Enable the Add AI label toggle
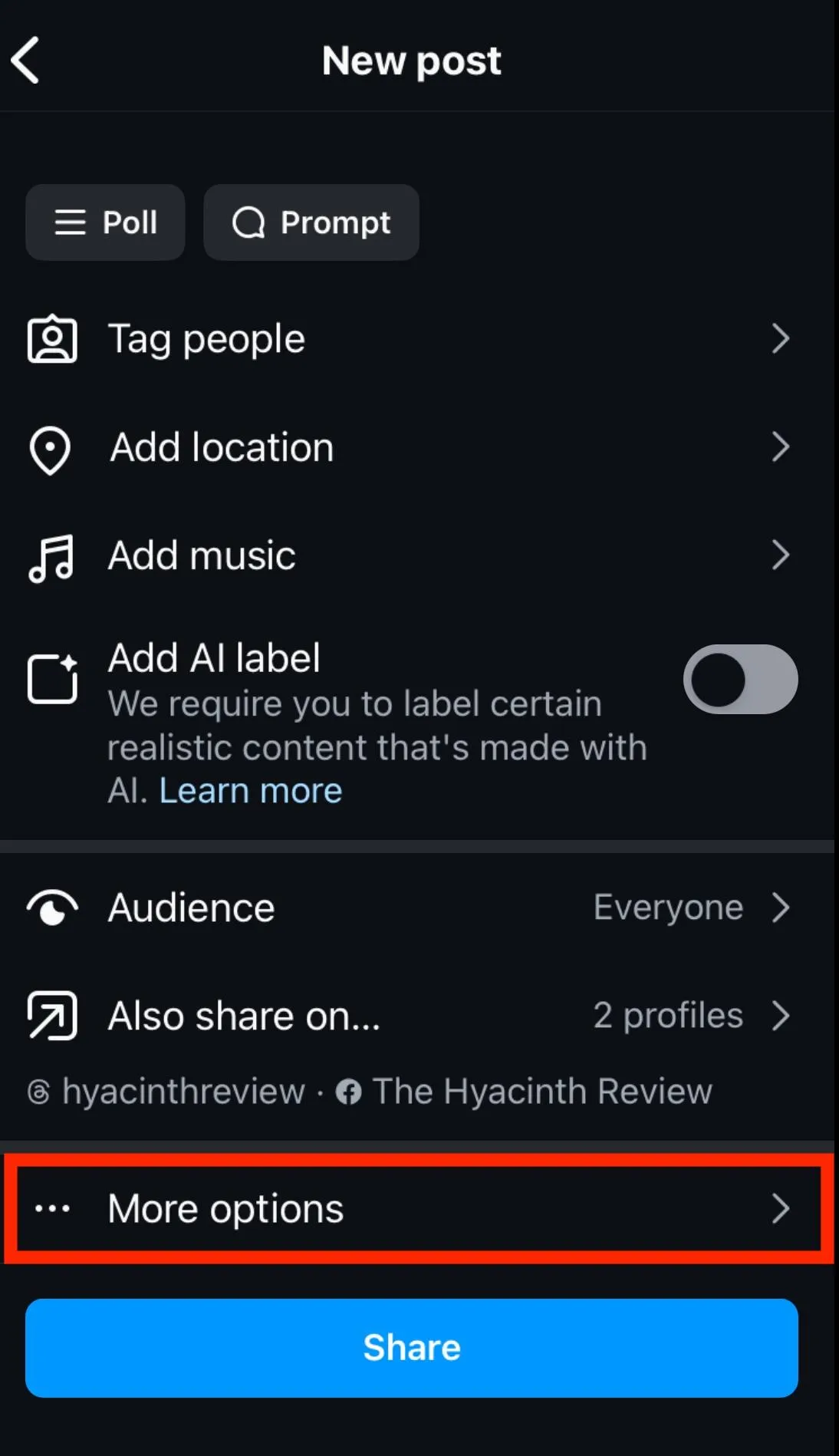The width and height of the screenshot is (839, 1456). 739,680
